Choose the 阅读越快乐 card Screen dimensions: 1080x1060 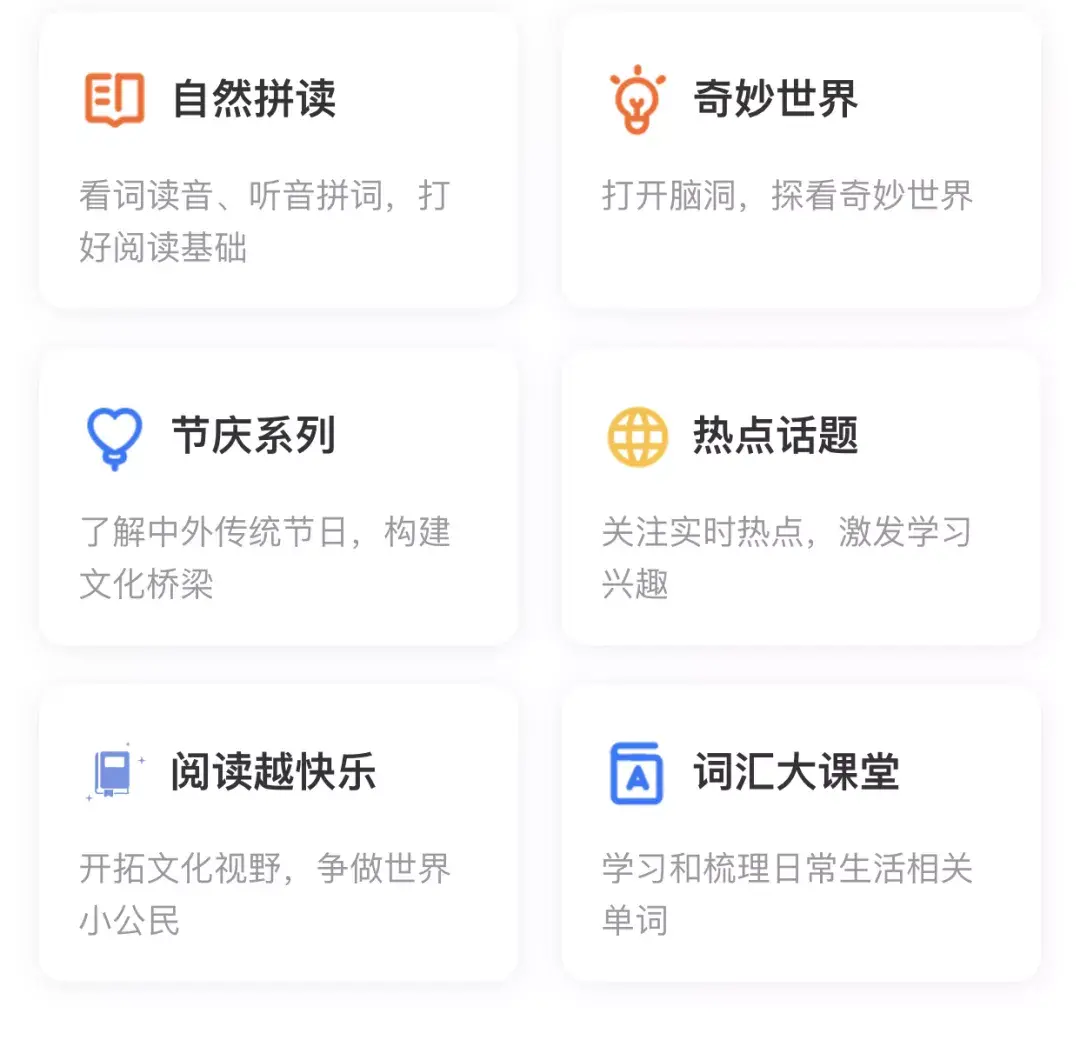[278, 833]
